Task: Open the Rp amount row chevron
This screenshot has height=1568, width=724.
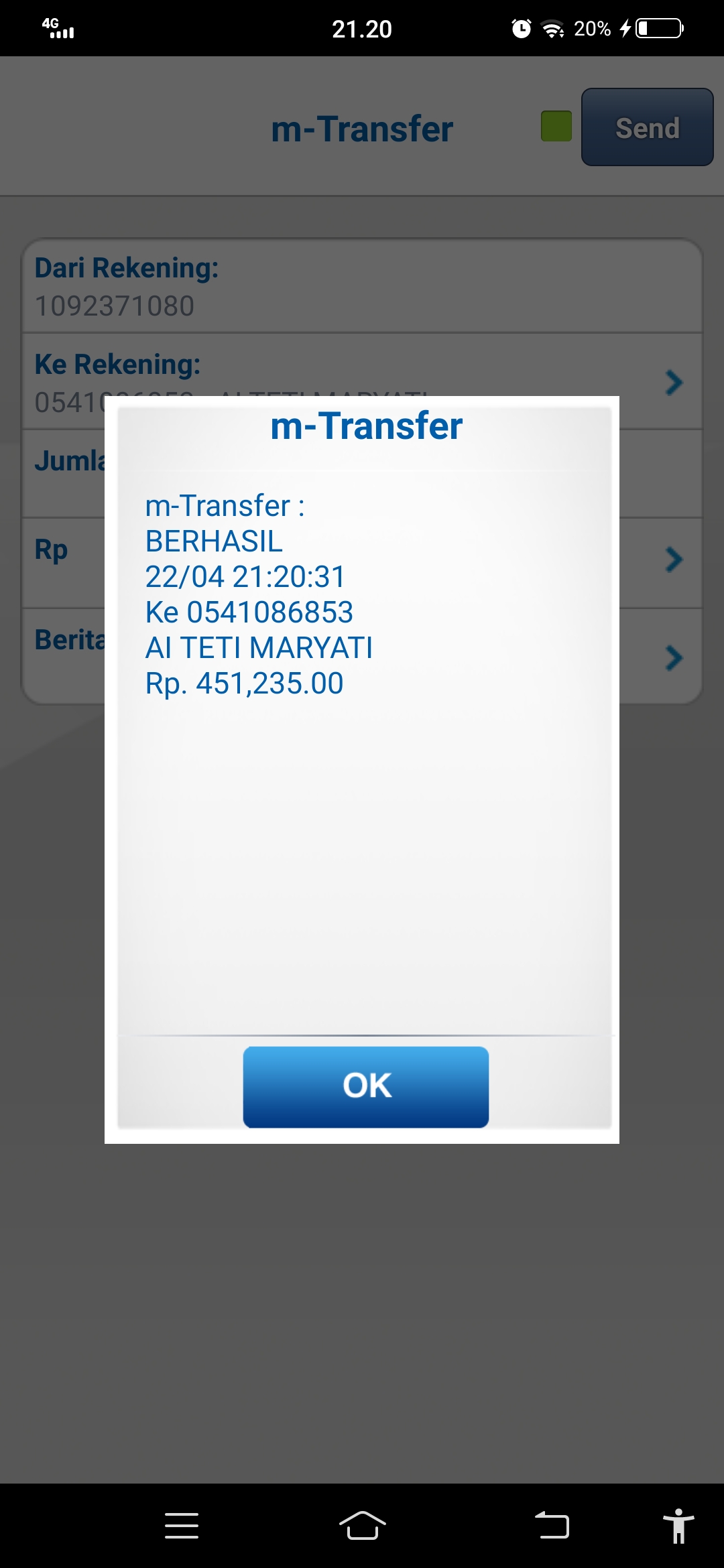Action: (674, 560)
